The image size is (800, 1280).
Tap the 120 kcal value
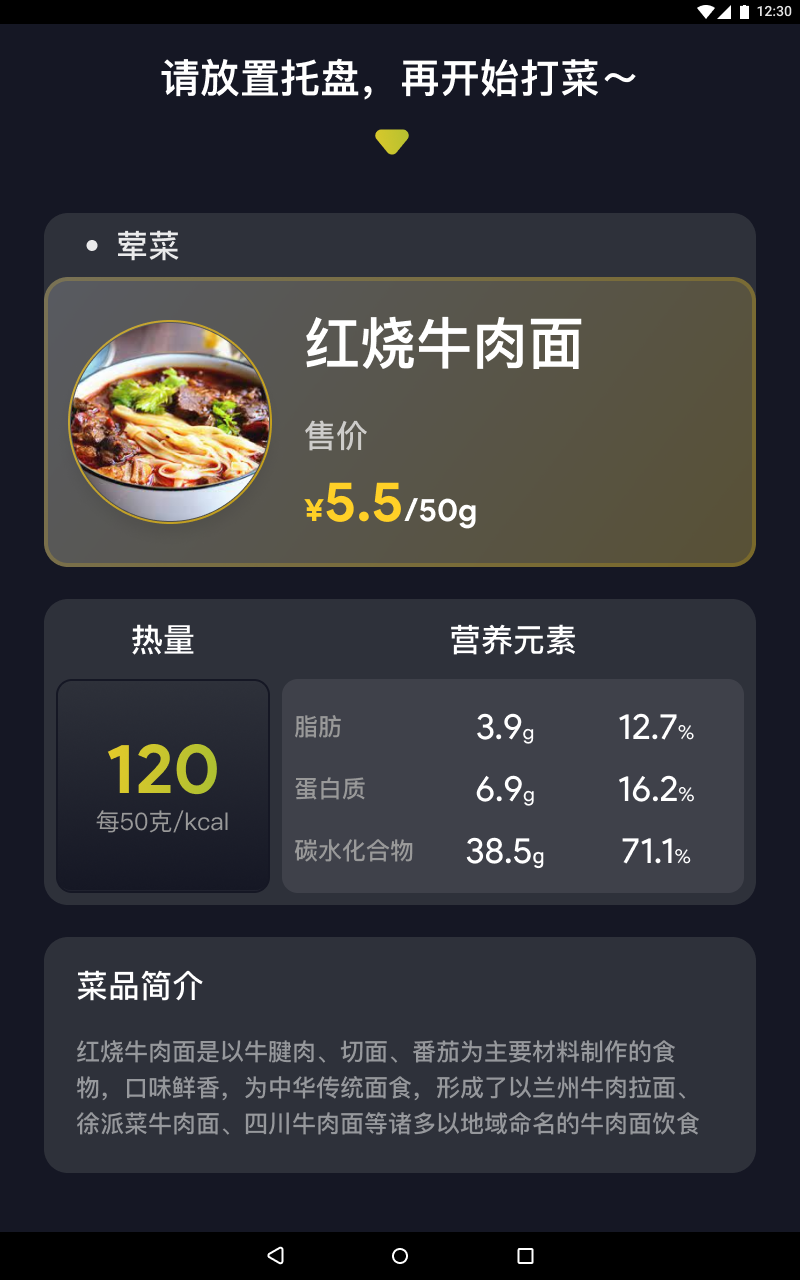pos(162,769)
